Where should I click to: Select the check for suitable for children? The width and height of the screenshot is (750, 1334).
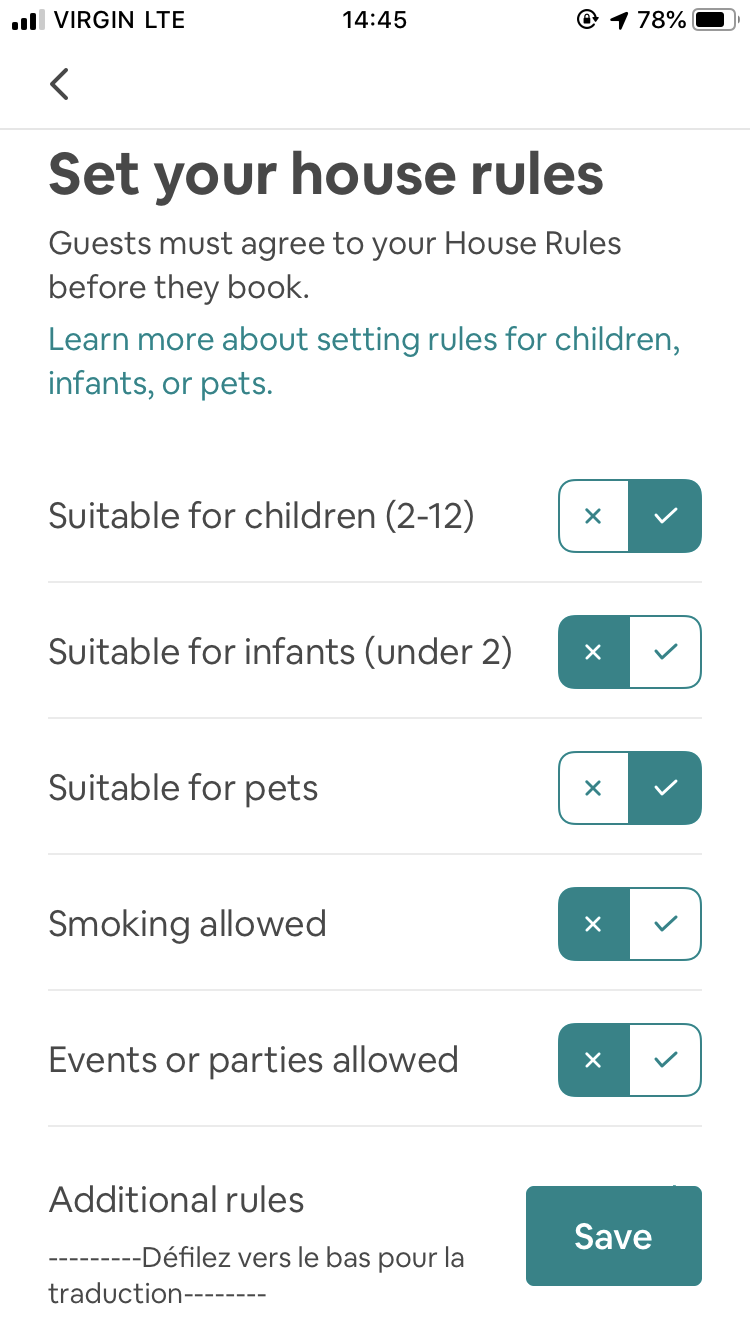tap(666, 516)
